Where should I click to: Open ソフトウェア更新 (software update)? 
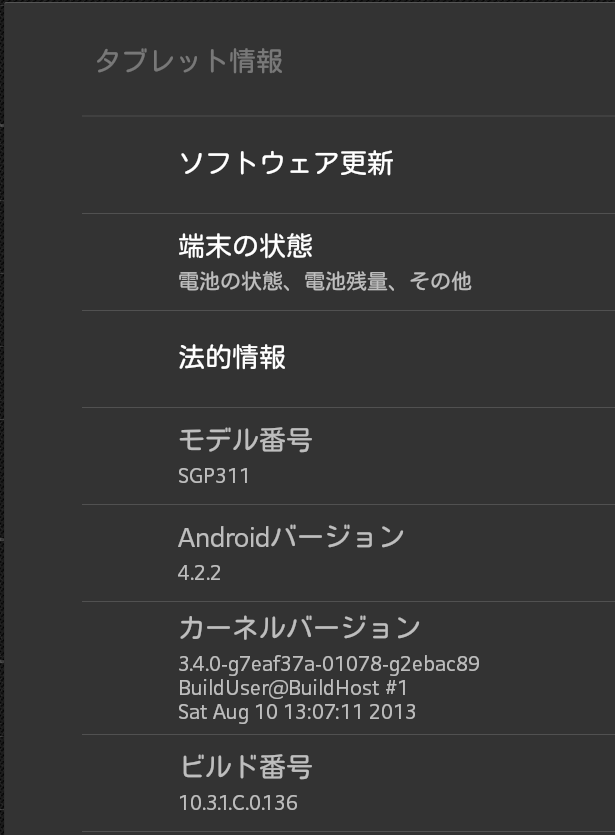point(286,164)
